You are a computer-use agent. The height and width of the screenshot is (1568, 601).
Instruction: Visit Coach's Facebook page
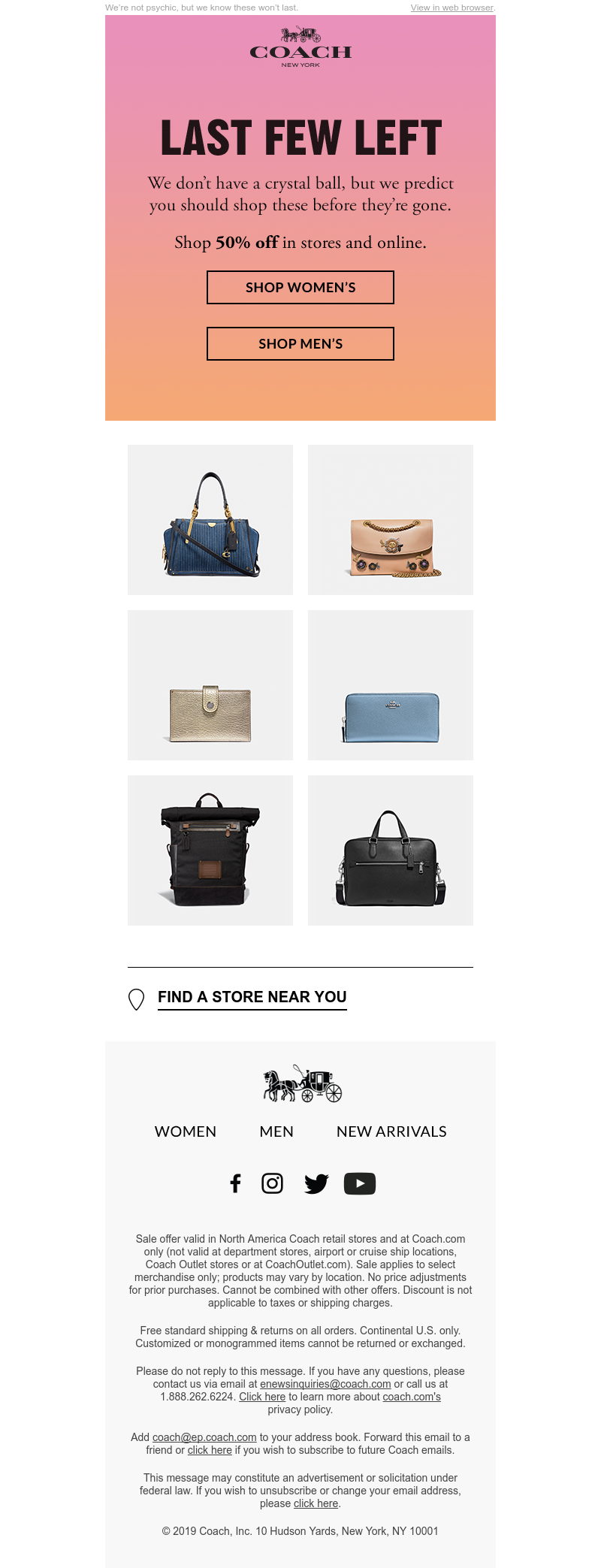[x=235, y=1183]
